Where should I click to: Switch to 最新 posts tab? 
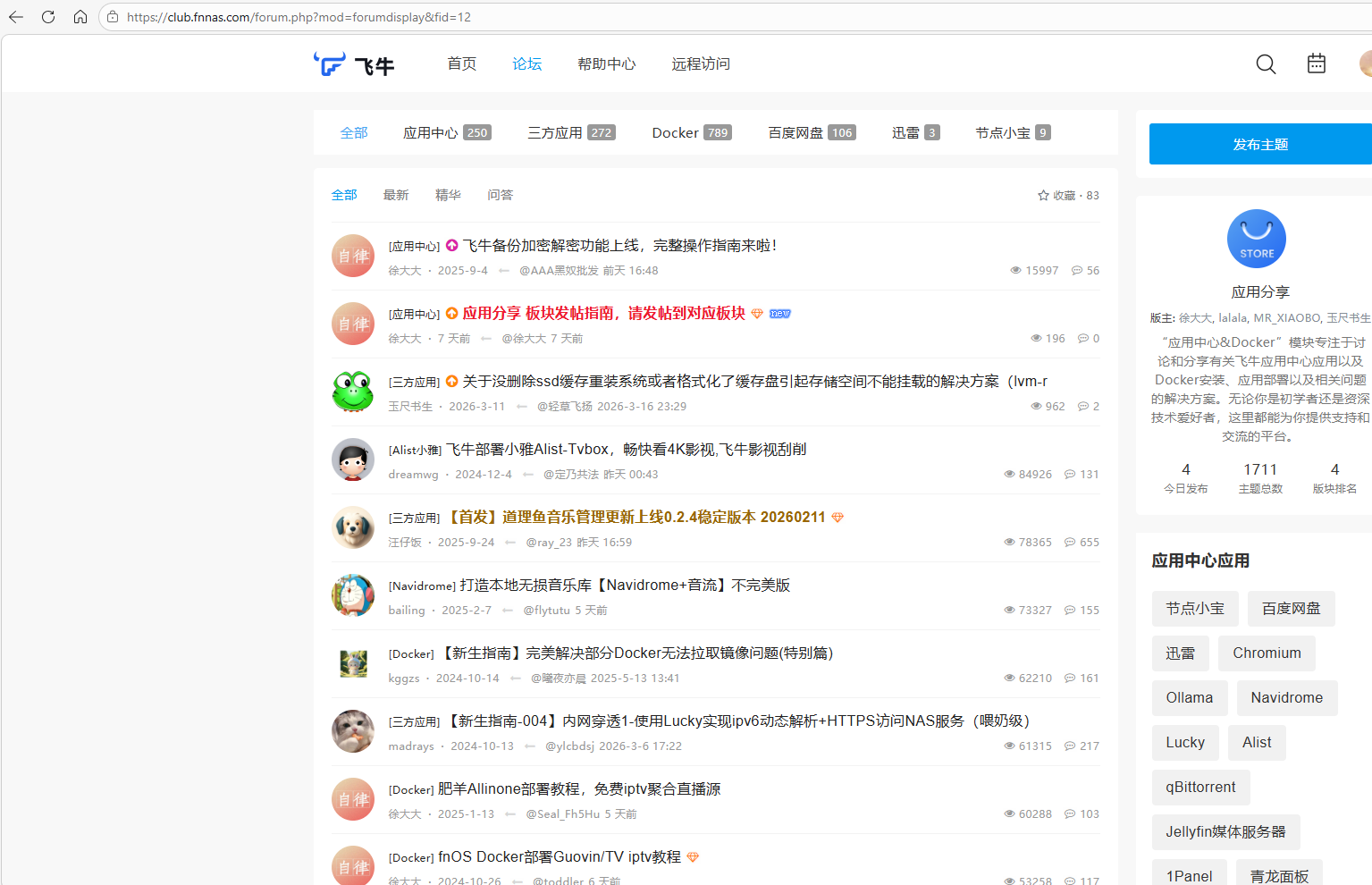[x=396, y=195]
